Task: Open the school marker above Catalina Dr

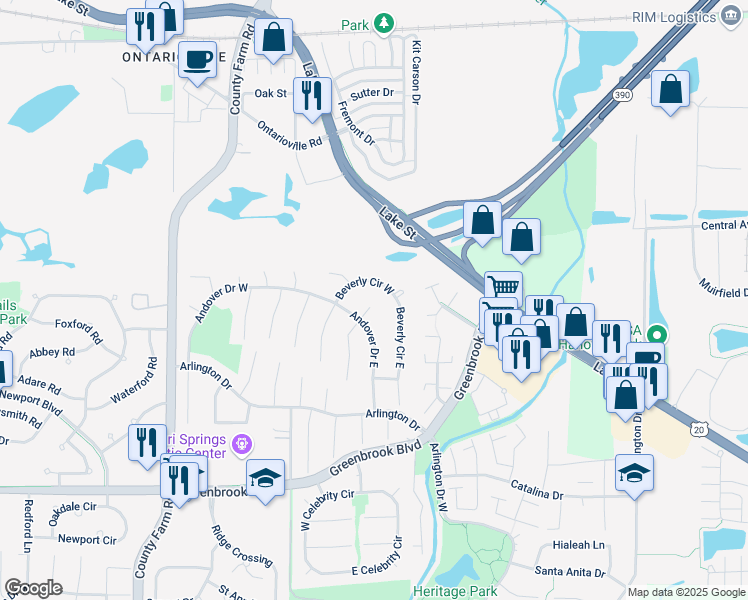Action: [634, 471]
